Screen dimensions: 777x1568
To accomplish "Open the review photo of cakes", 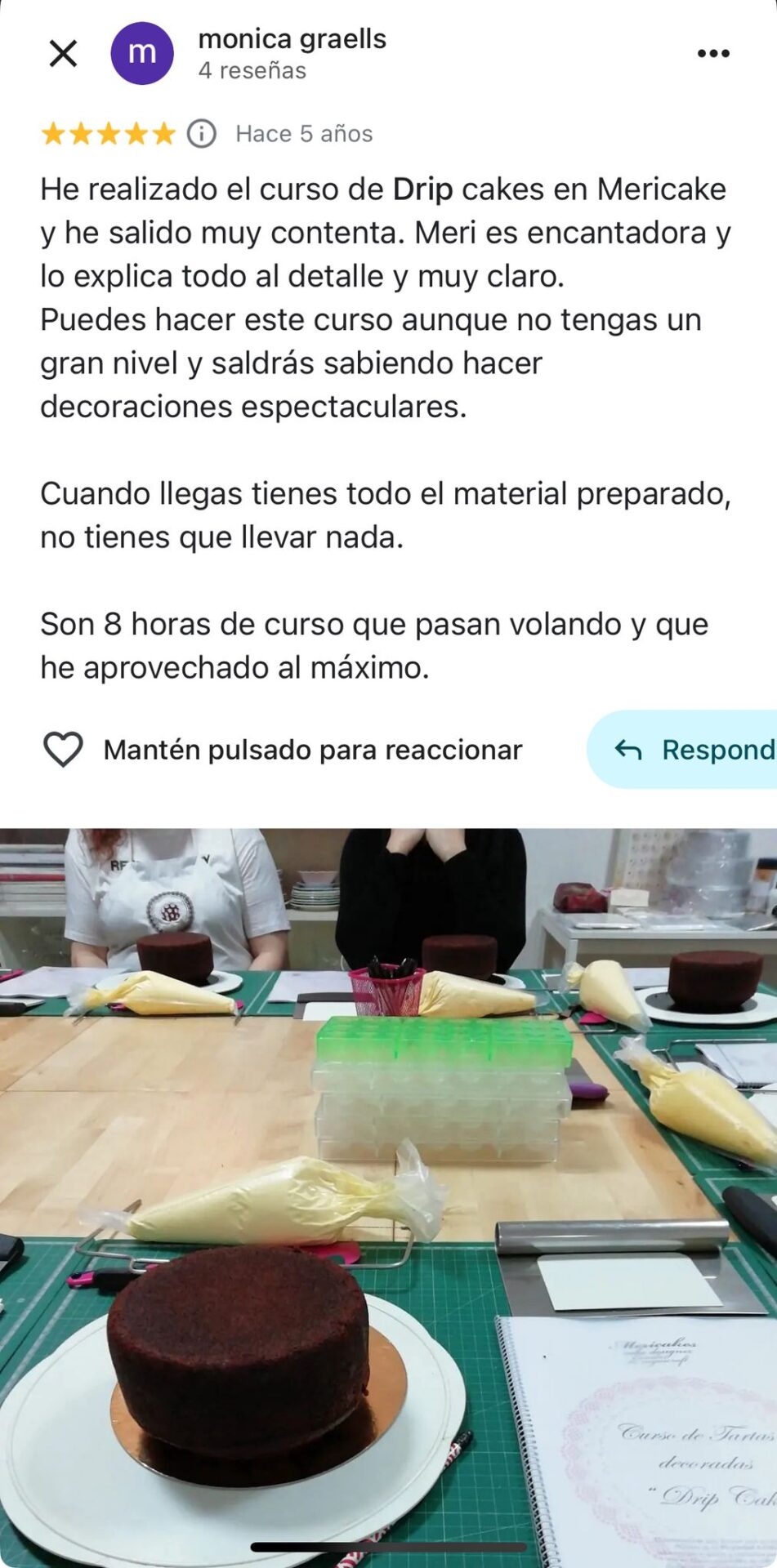I will click(x=388, y=1192).
